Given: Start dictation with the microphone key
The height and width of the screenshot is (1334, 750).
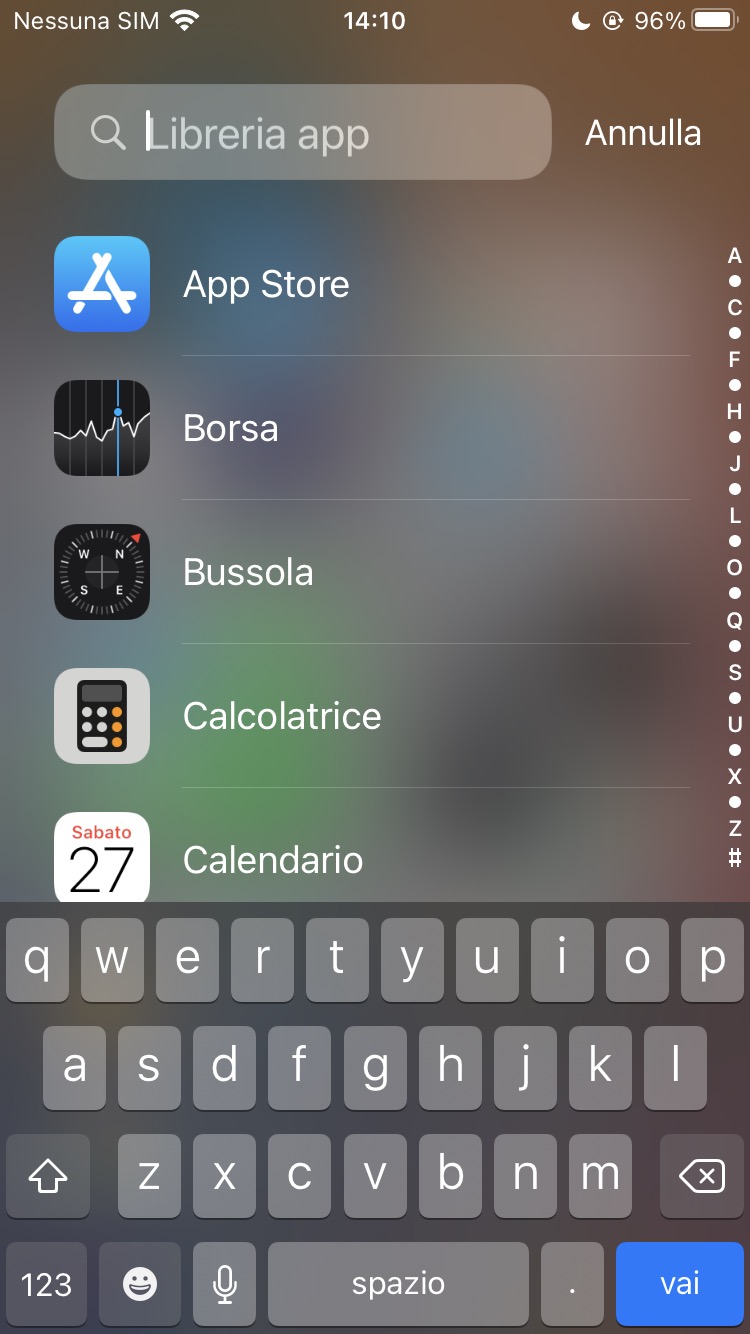Looking at the screenshot, I should coord(224,1284).
